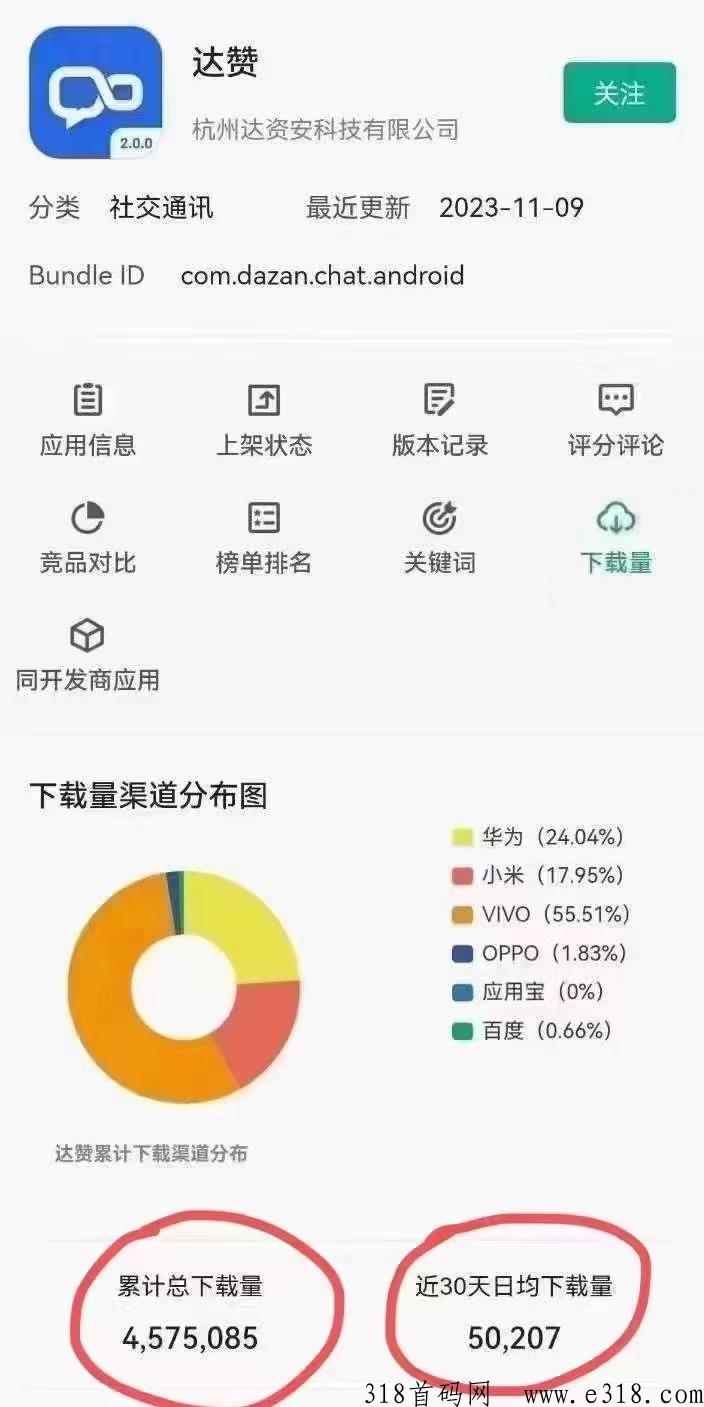The width and height of the screenshot is (704, 1407).
Task: Open 版本记录 version history
Action: tap(440, 420)
